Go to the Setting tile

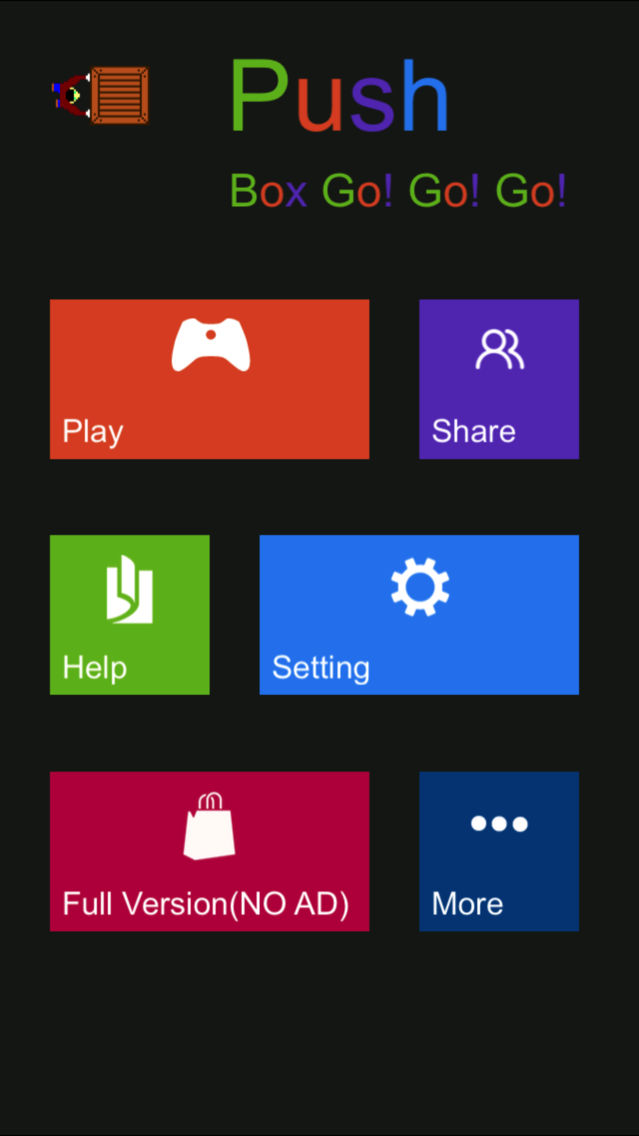click(x=419, y=615)
